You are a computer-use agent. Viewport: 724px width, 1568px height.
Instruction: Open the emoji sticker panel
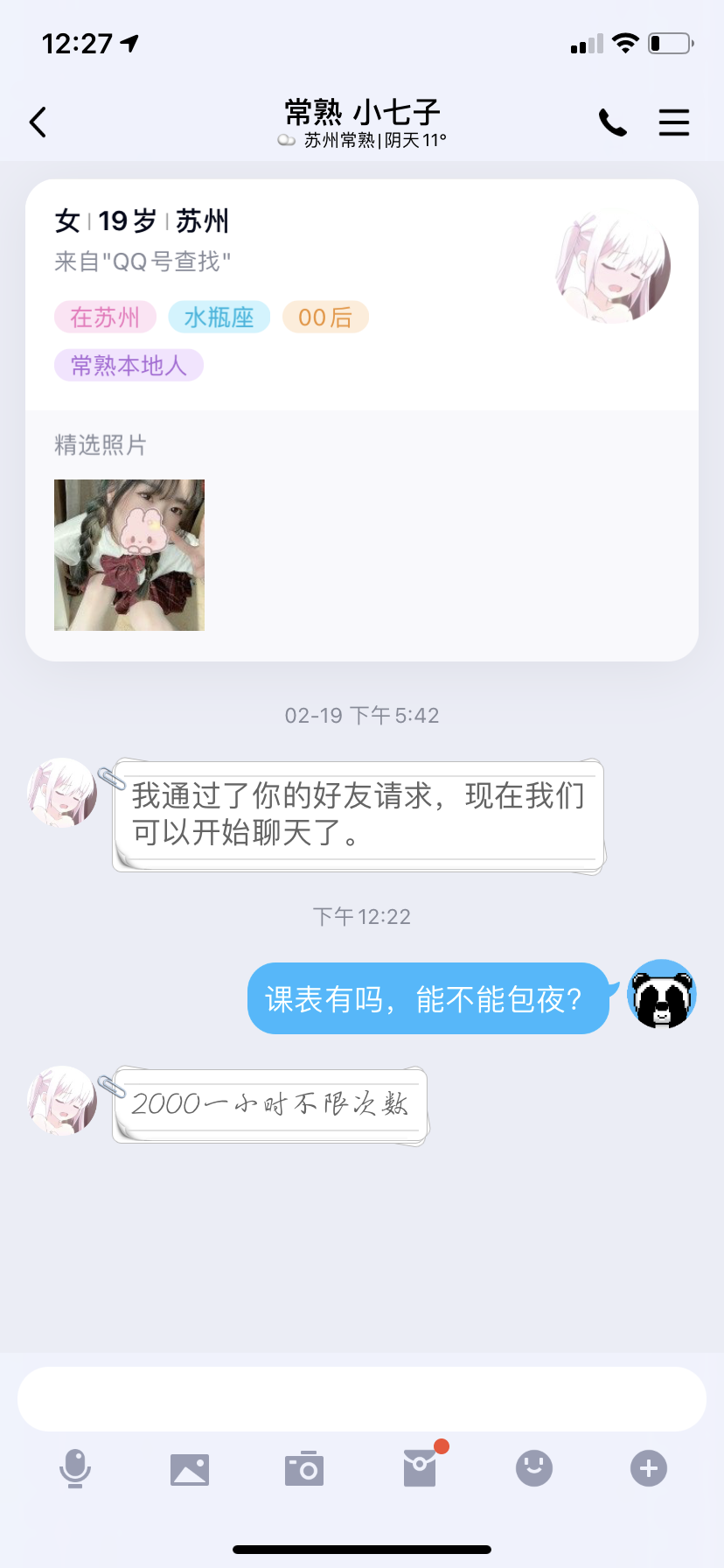click(x=534, y=1468)
